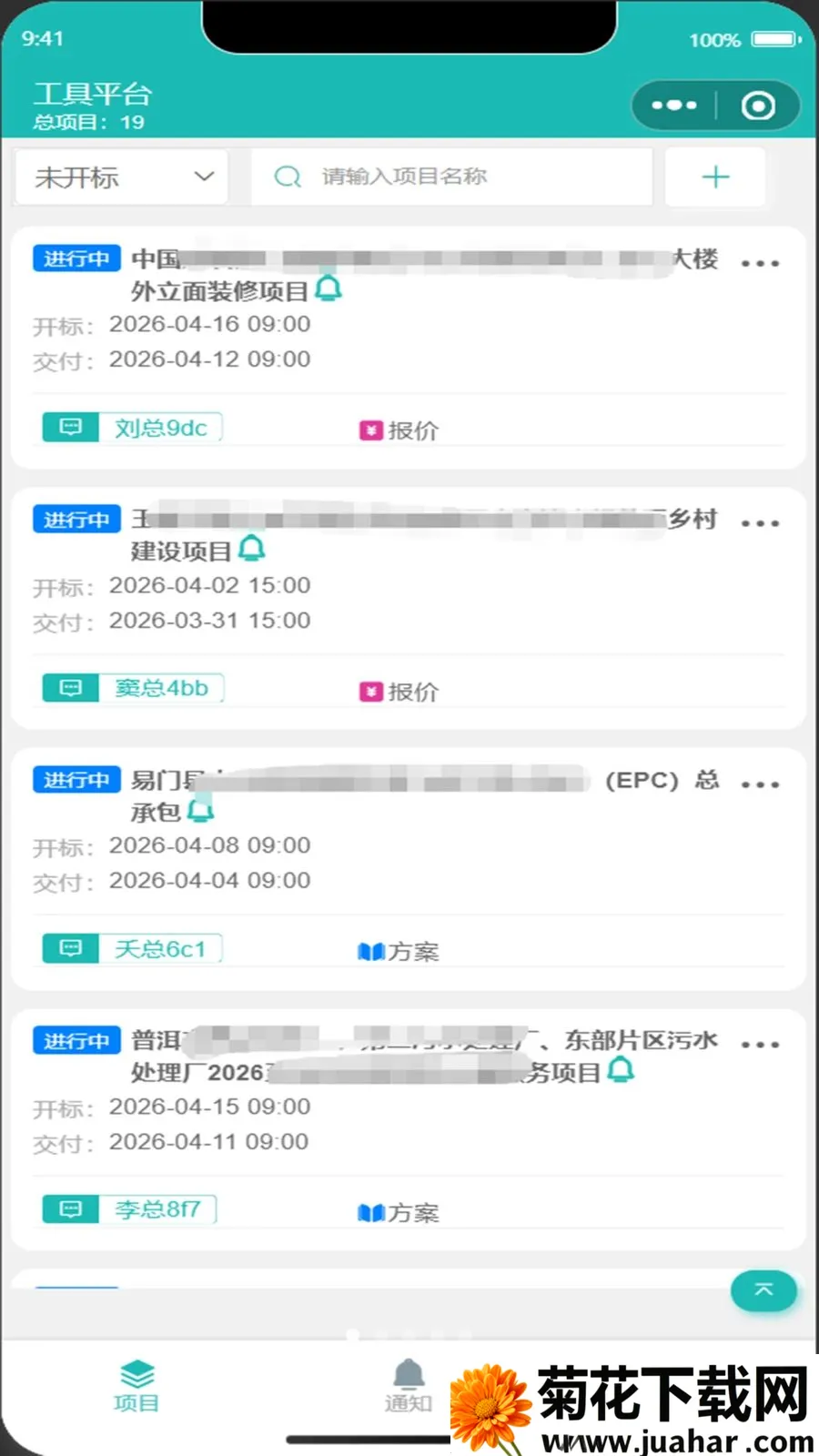Add a new project with plus button
Image resolution: width=819 pixels, height=1456 pixels.
pyautogui.click(x=715, y=177)
